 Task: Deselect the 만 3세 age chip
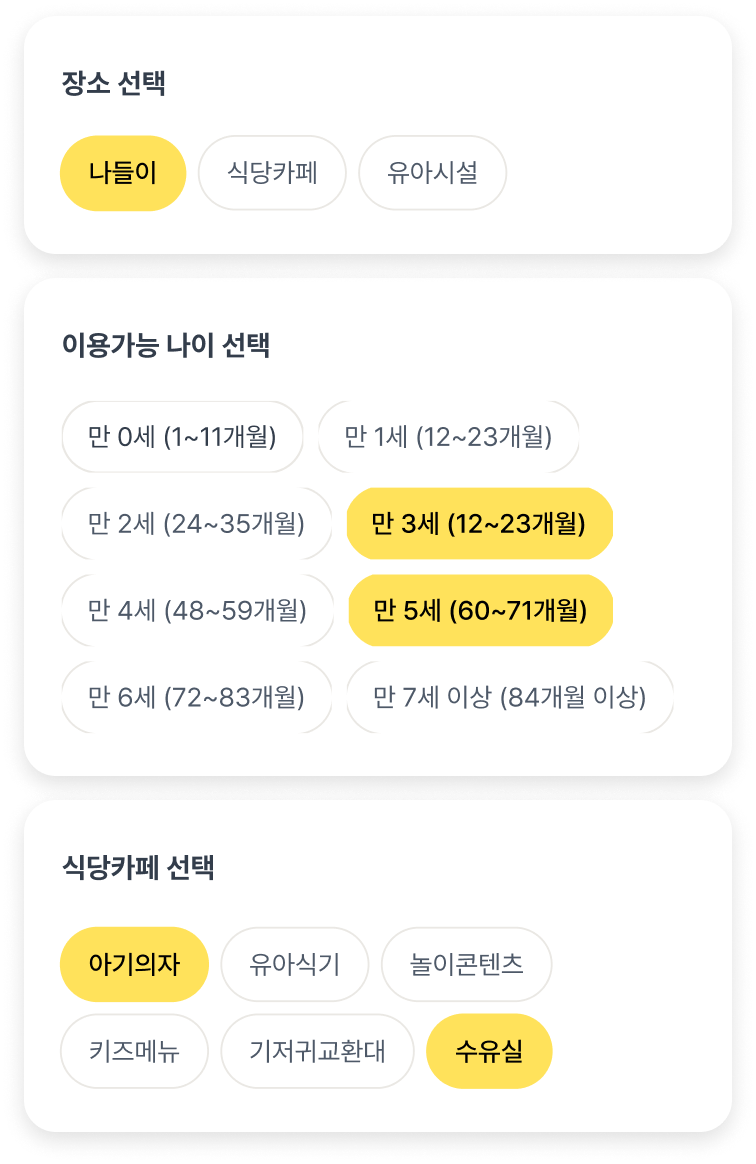[x=479, y=523]
